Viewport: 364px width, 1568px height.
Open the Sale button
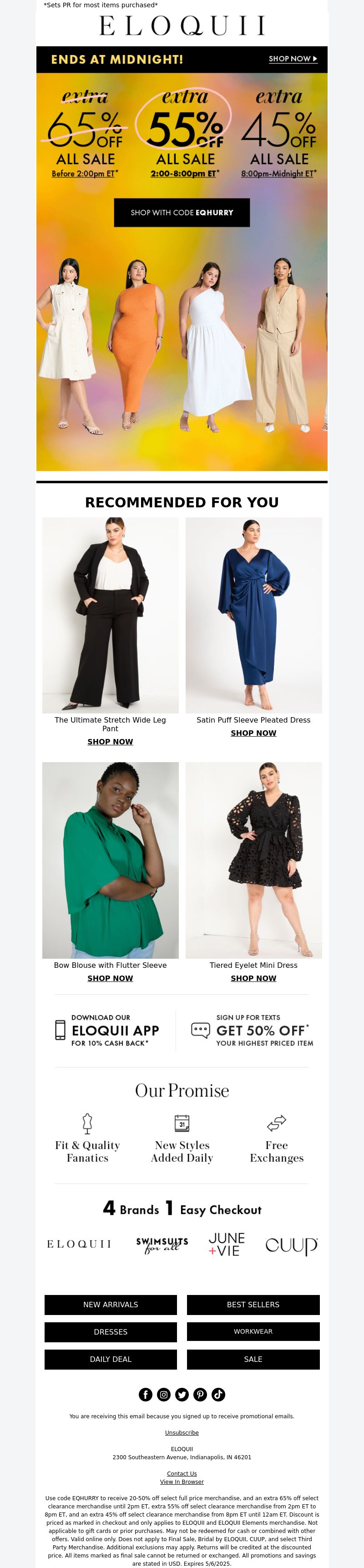(253, 1359)
